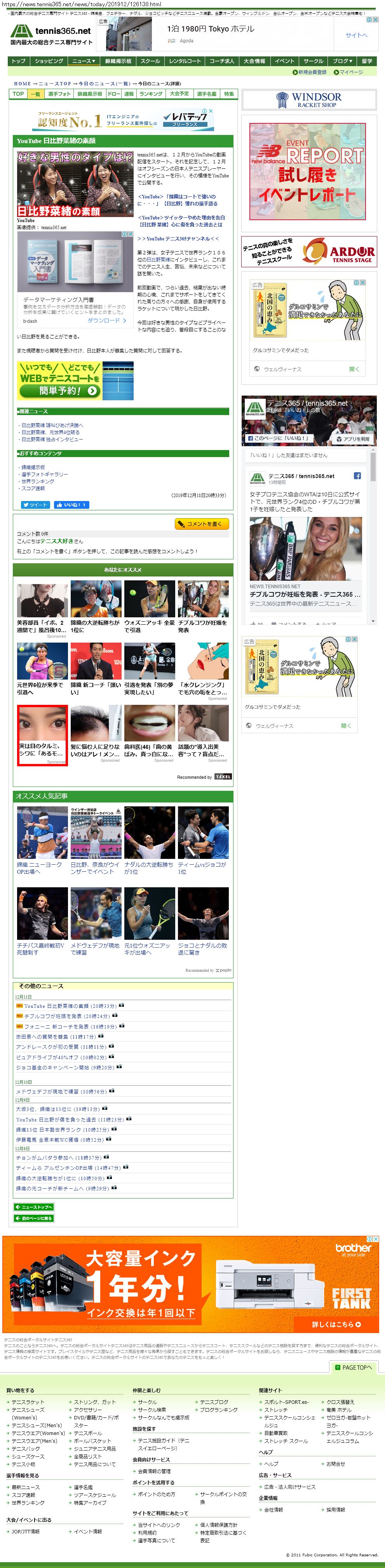Open the ショッピング menu item
The width and height of the screenshot is (385, 1568).
49,61
